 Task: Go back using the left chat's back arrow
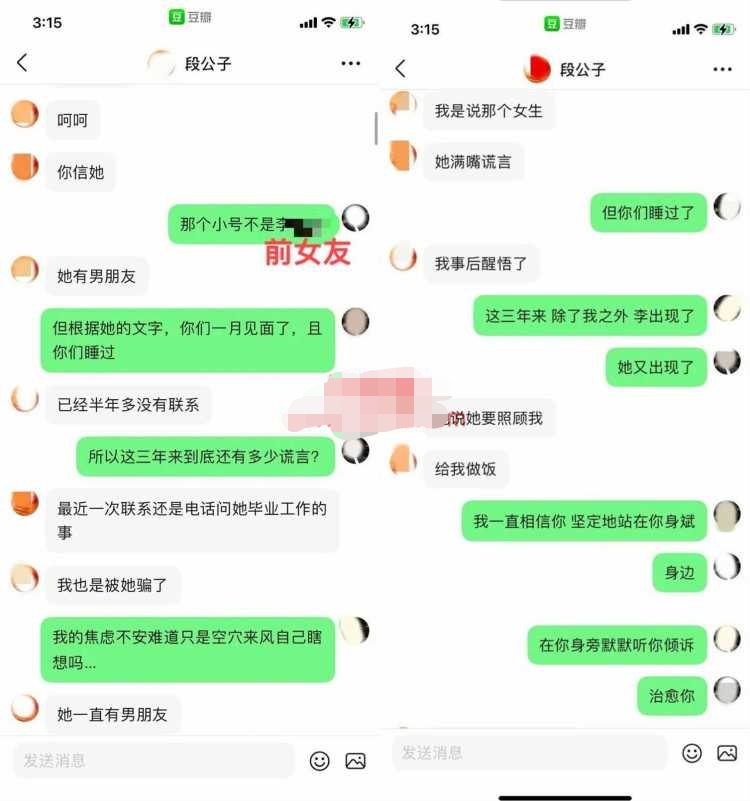tap(22, 63)
